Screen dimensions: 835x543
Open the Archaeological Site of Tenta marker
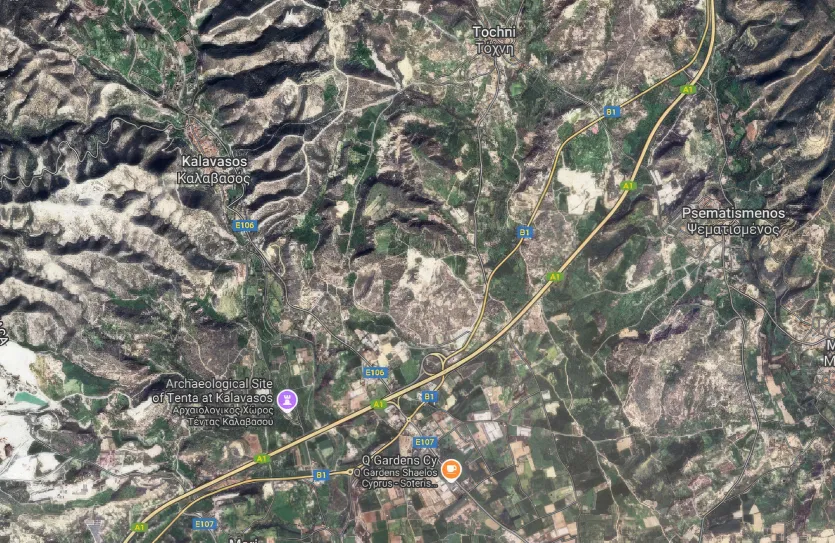point(287,399)
